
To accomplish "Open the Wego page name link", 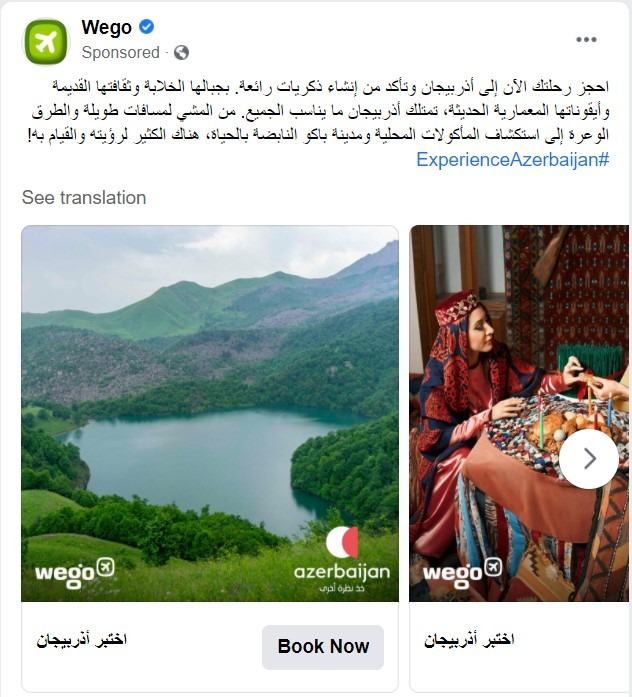I will [106, 28].
